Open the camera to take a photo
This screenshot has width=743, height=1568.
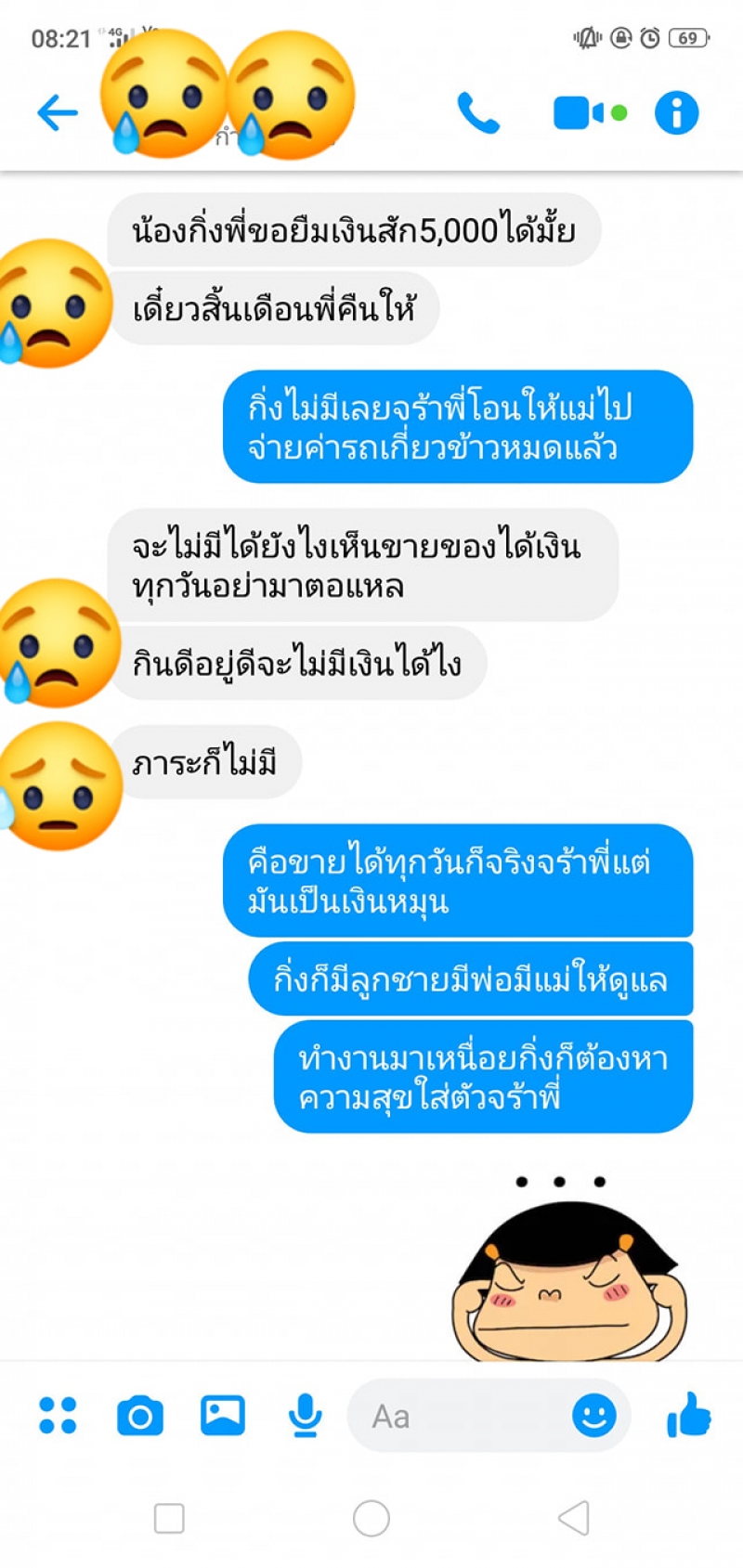(x=139, y=1417)
